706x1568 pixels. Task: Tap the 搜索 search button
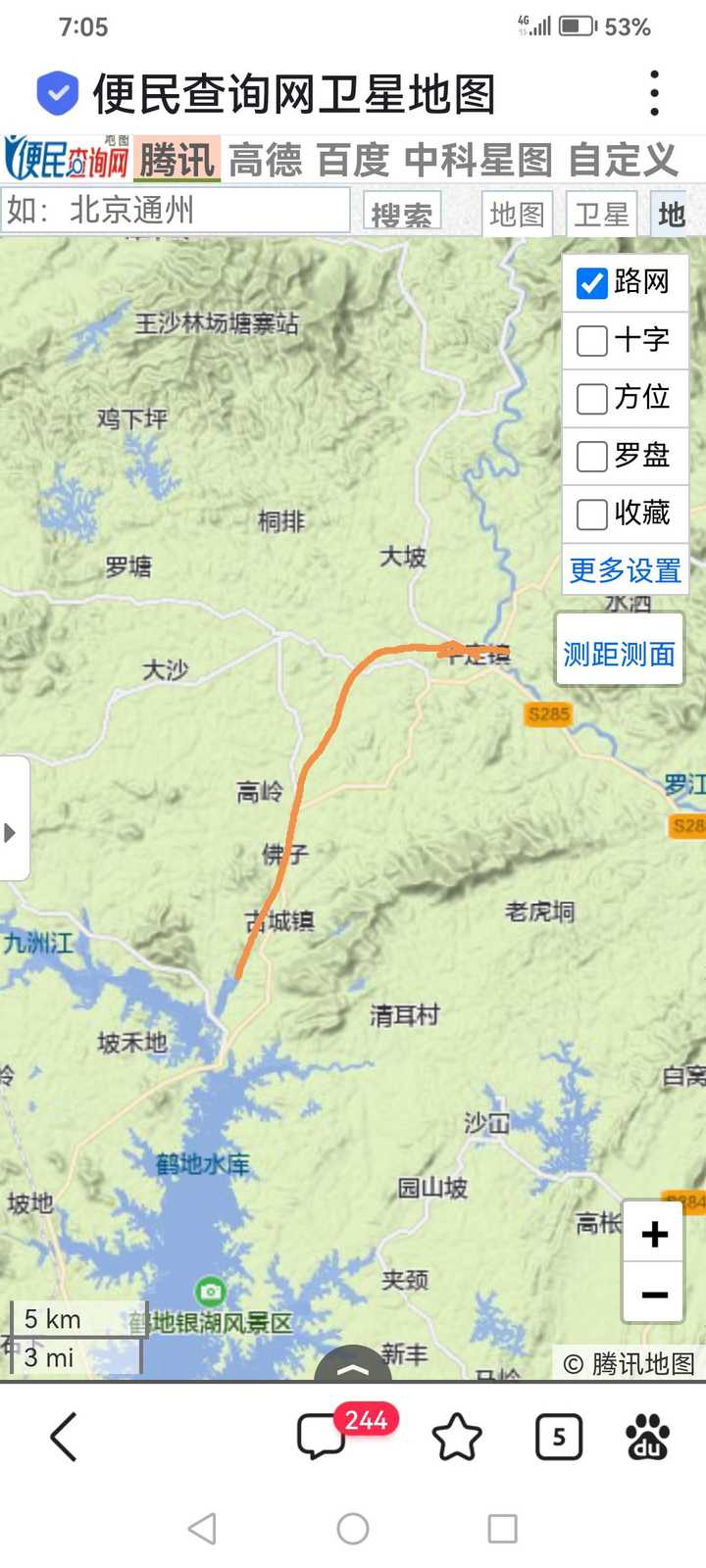pos(402,214)
